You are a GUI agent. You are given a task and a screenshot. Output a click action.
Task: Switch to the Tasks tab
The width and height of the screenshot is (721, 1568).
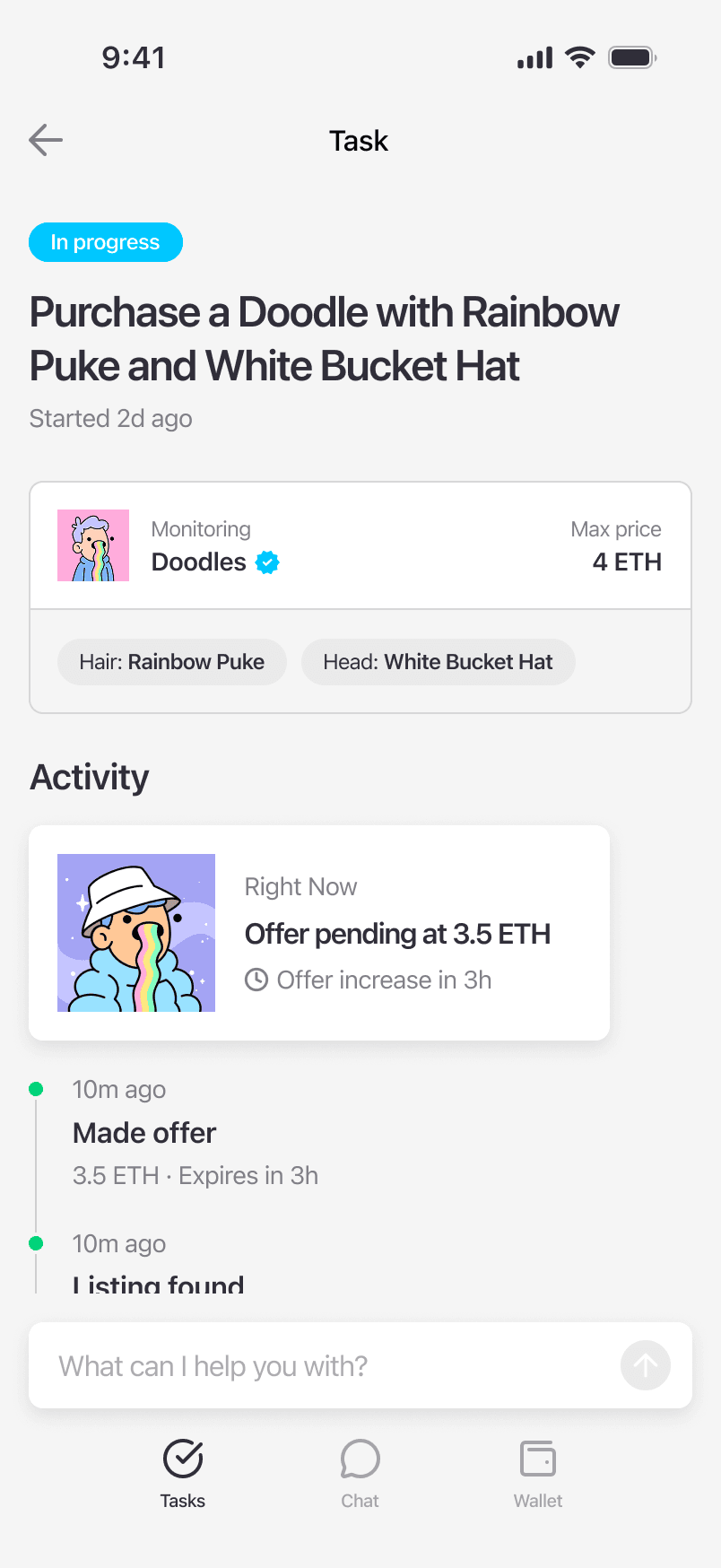click(x=183, y=1474)
